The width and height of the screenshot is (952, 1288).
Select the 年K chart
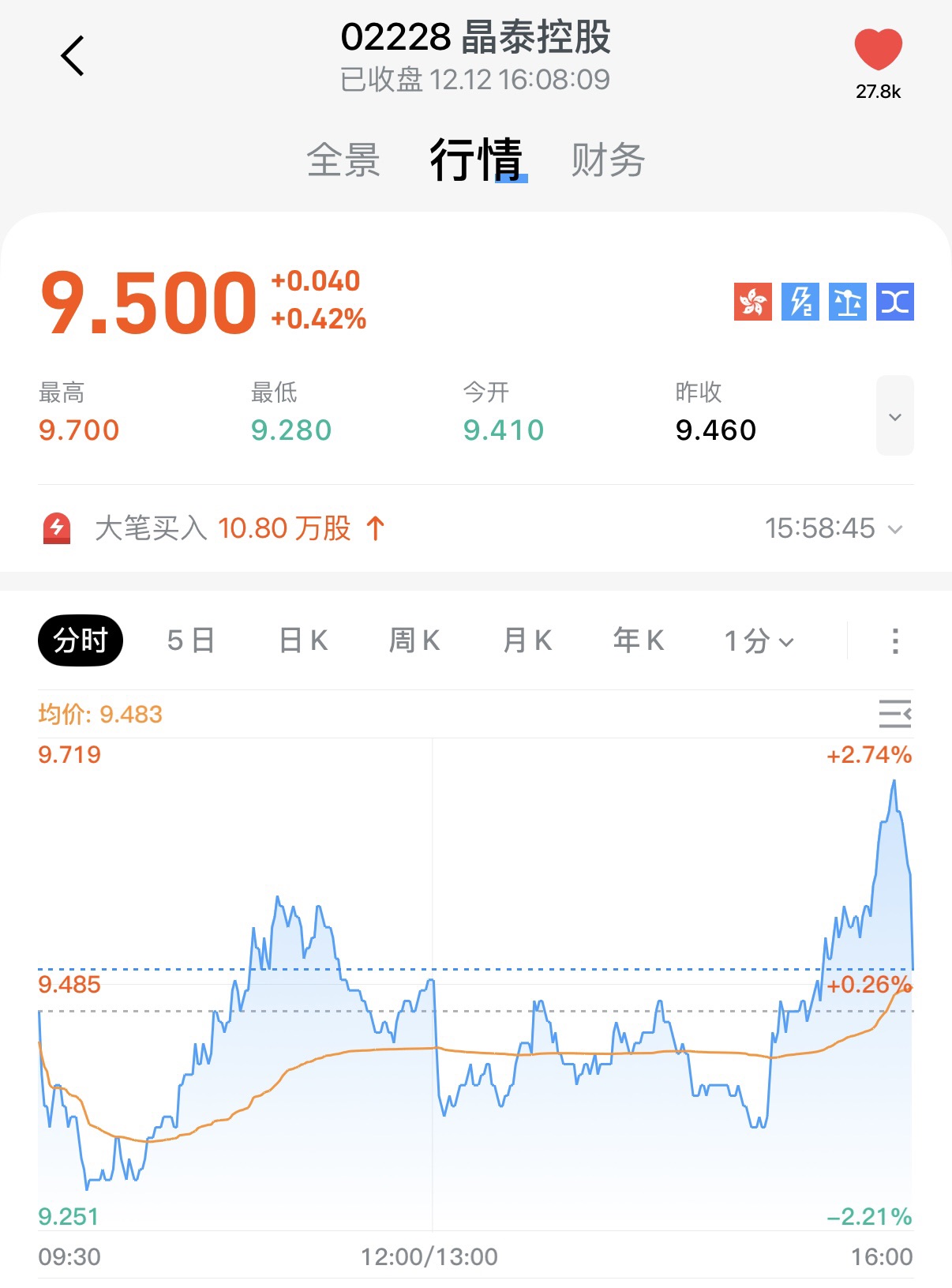(x=639, y=640)
